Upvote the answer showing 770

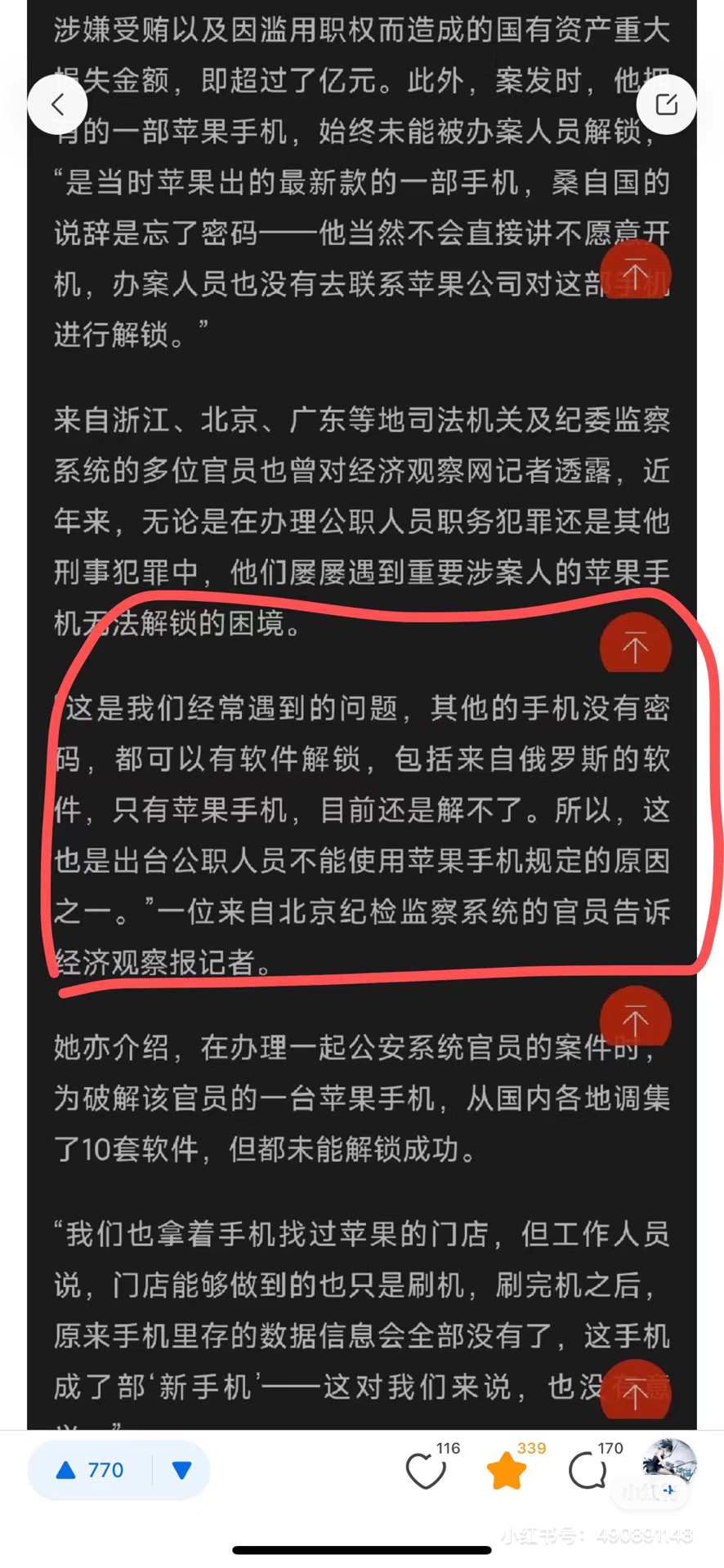(90, 1471)
